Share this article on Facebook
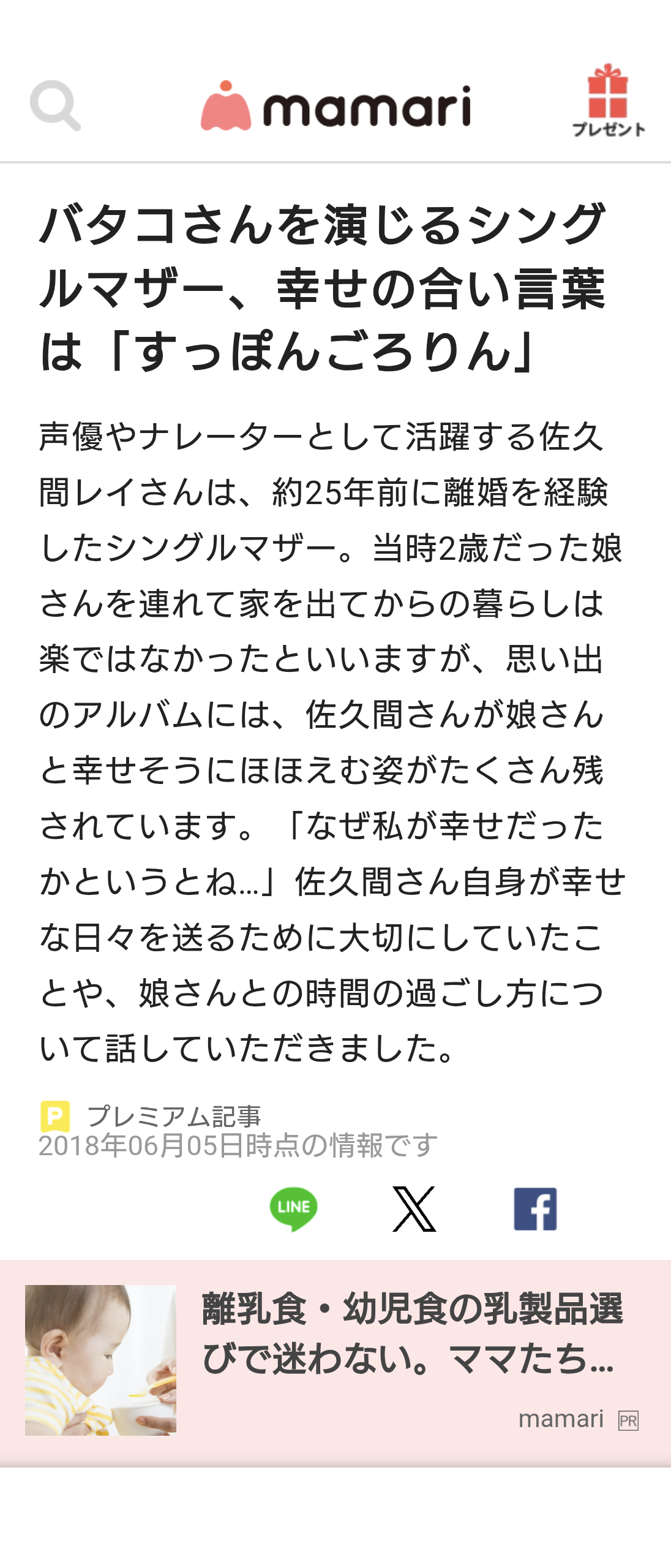671x1568 pixels. pos(535,1208)
